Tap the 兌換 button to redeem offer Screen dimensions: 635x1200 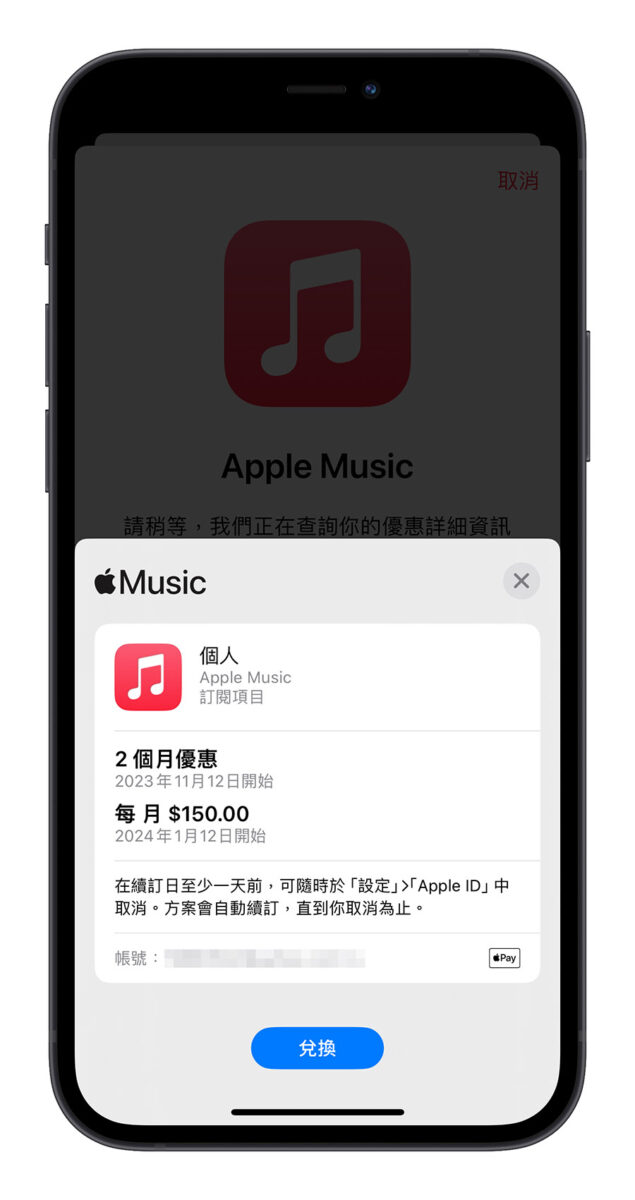tap(317, 1048)
